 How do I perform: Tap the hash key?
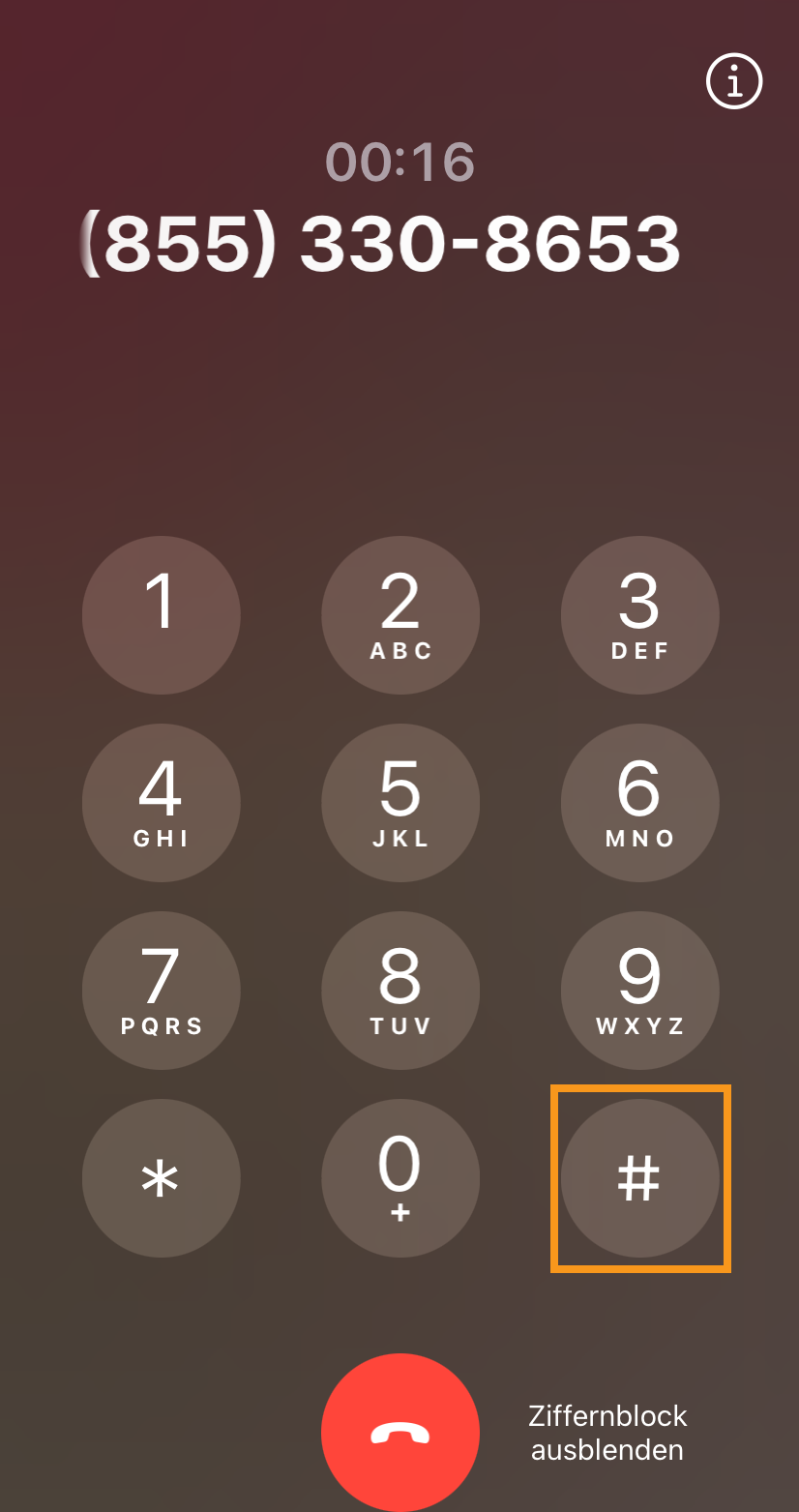pos(639,1178)
